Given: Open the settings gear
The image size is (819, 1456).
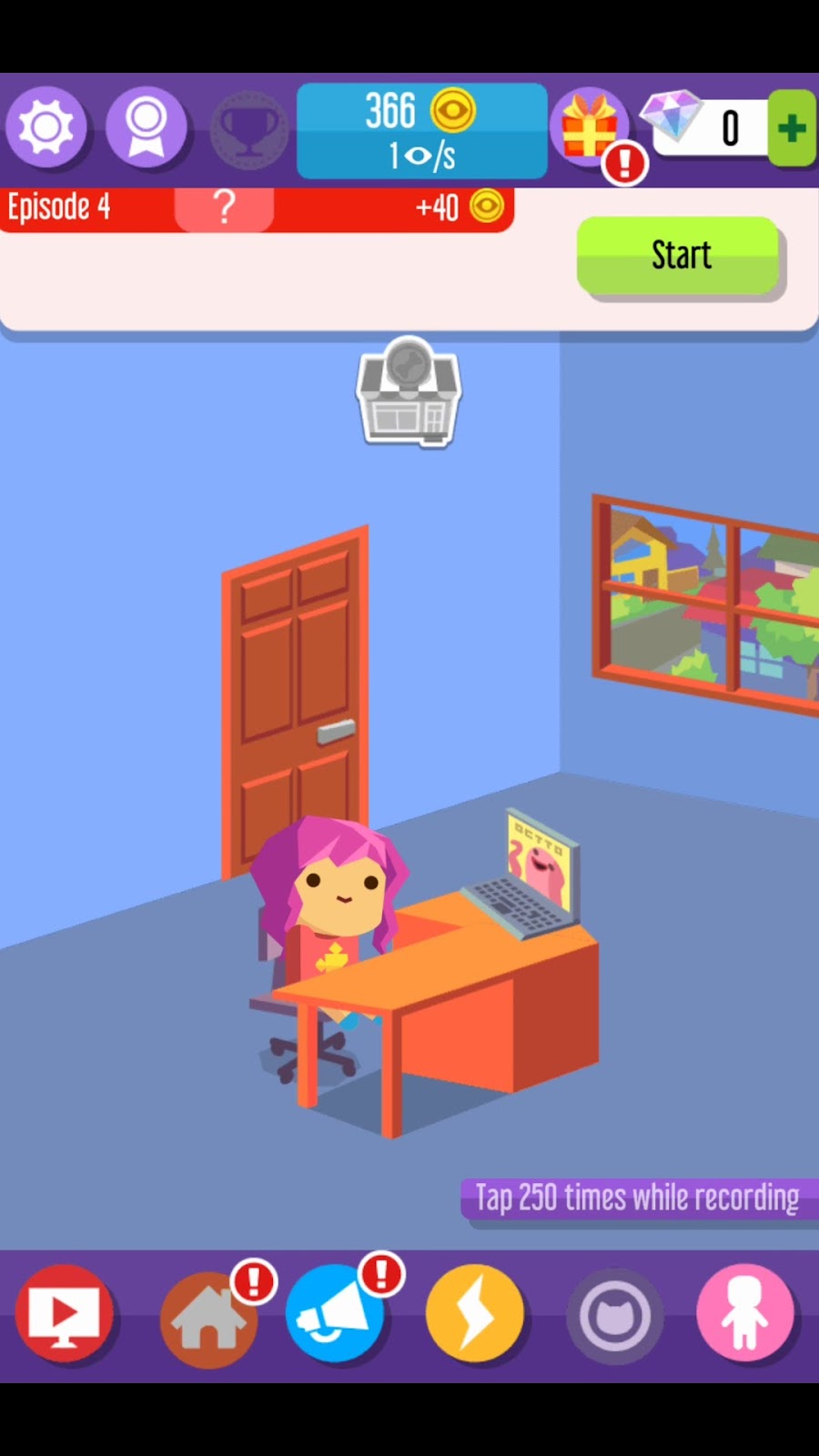Looking at the screenshot, I should (47, 128).
